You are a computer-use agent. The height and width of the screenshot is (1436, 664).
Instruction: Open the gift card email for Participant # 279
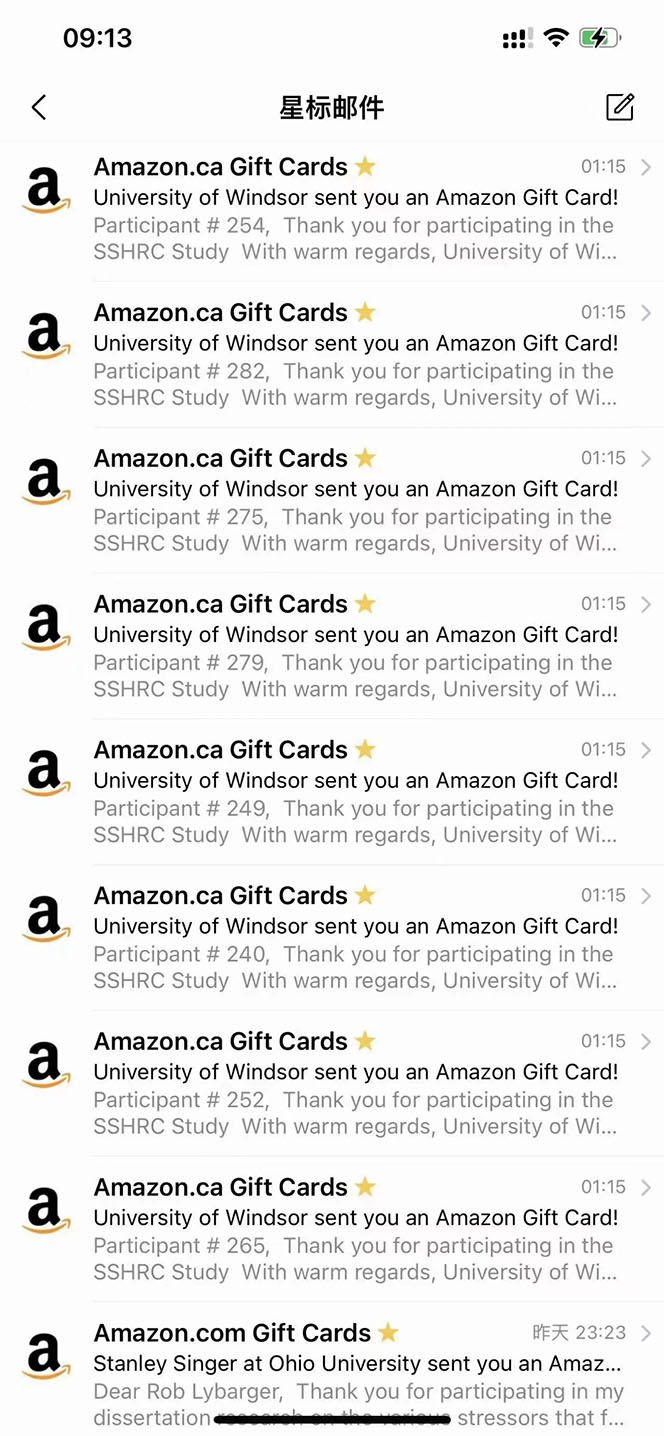(x=354, y=647)
